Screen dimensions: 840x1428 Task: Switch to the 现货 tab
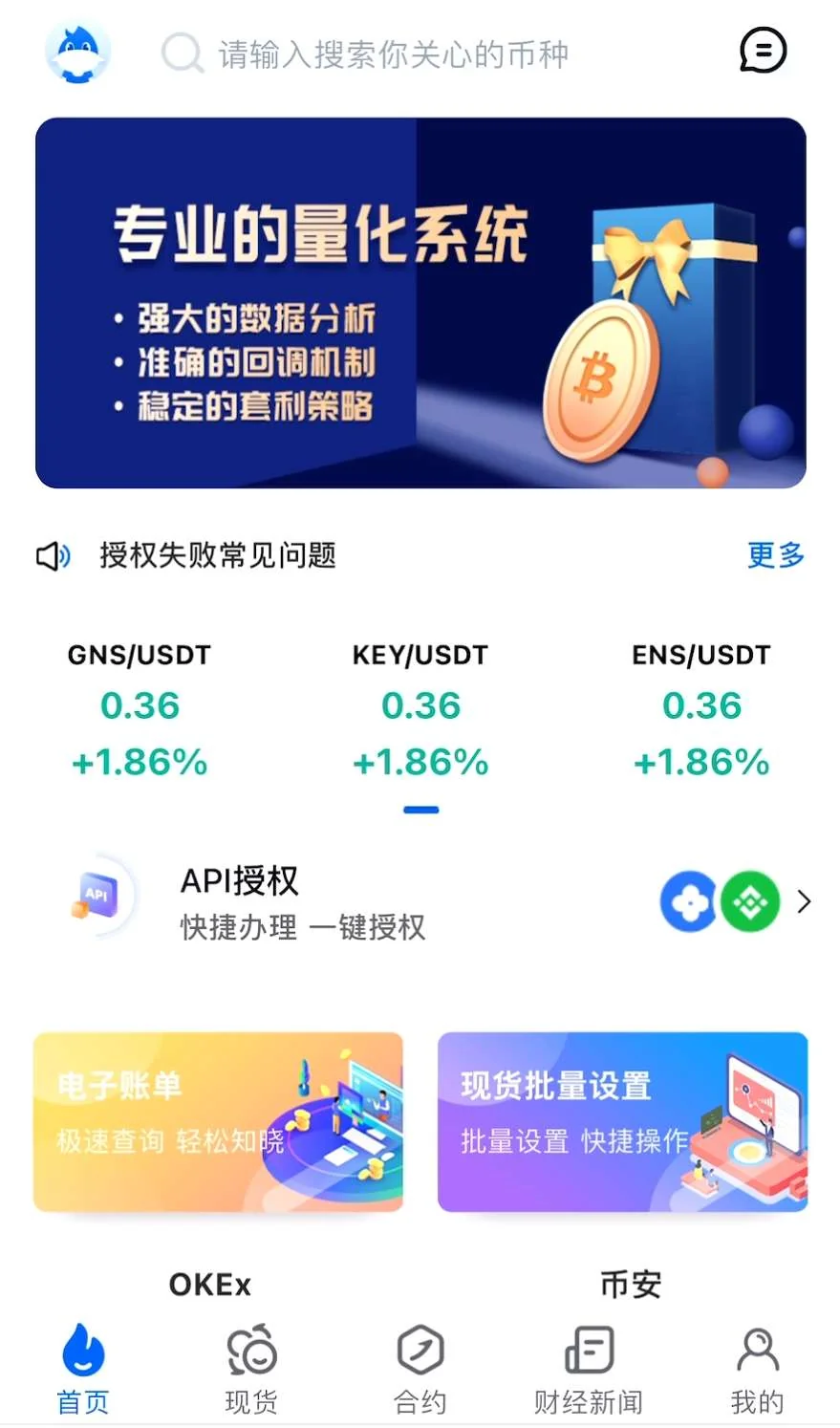[251, 1369]
